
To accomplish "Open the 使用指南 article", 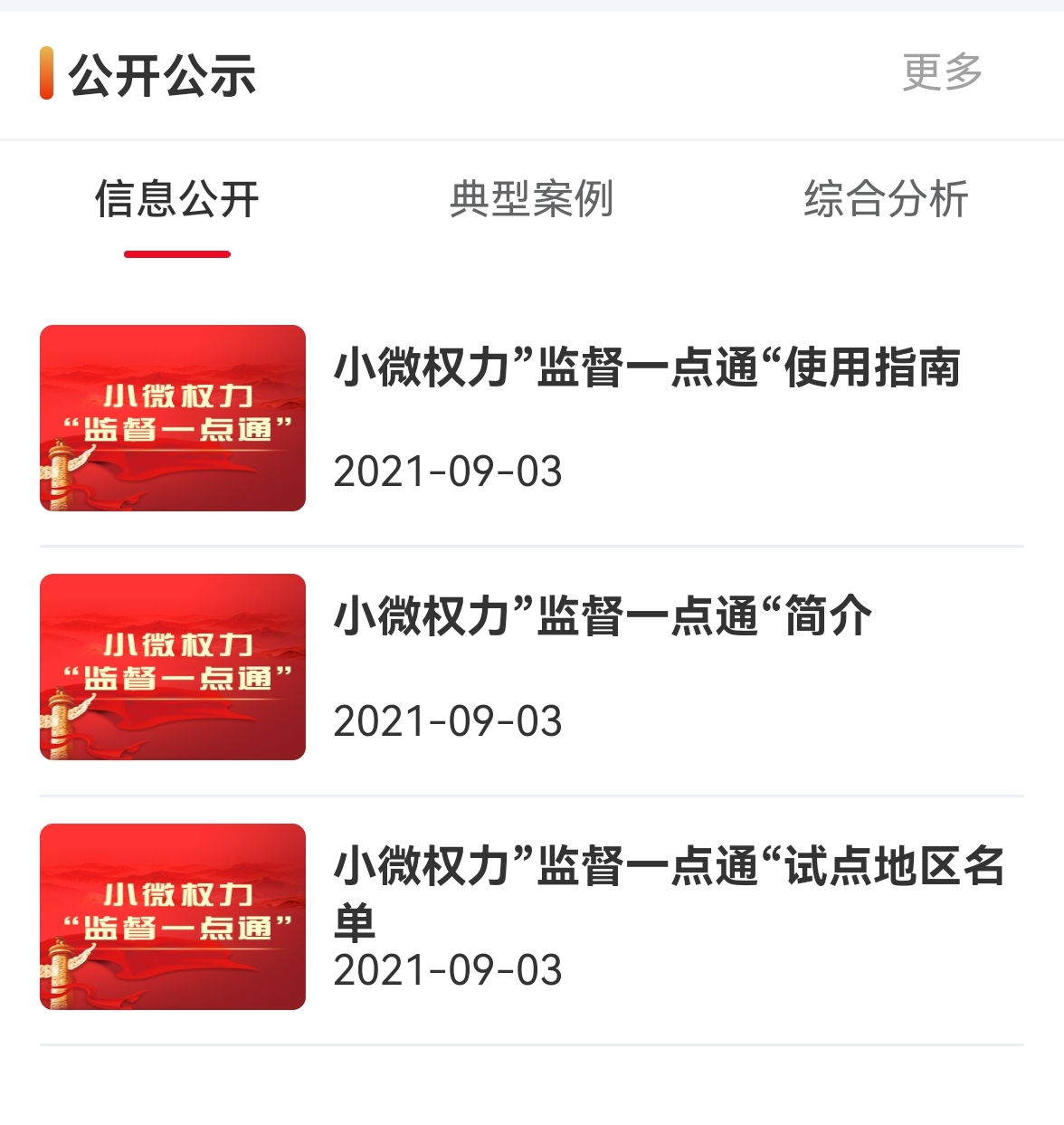I will click(647, 368).
